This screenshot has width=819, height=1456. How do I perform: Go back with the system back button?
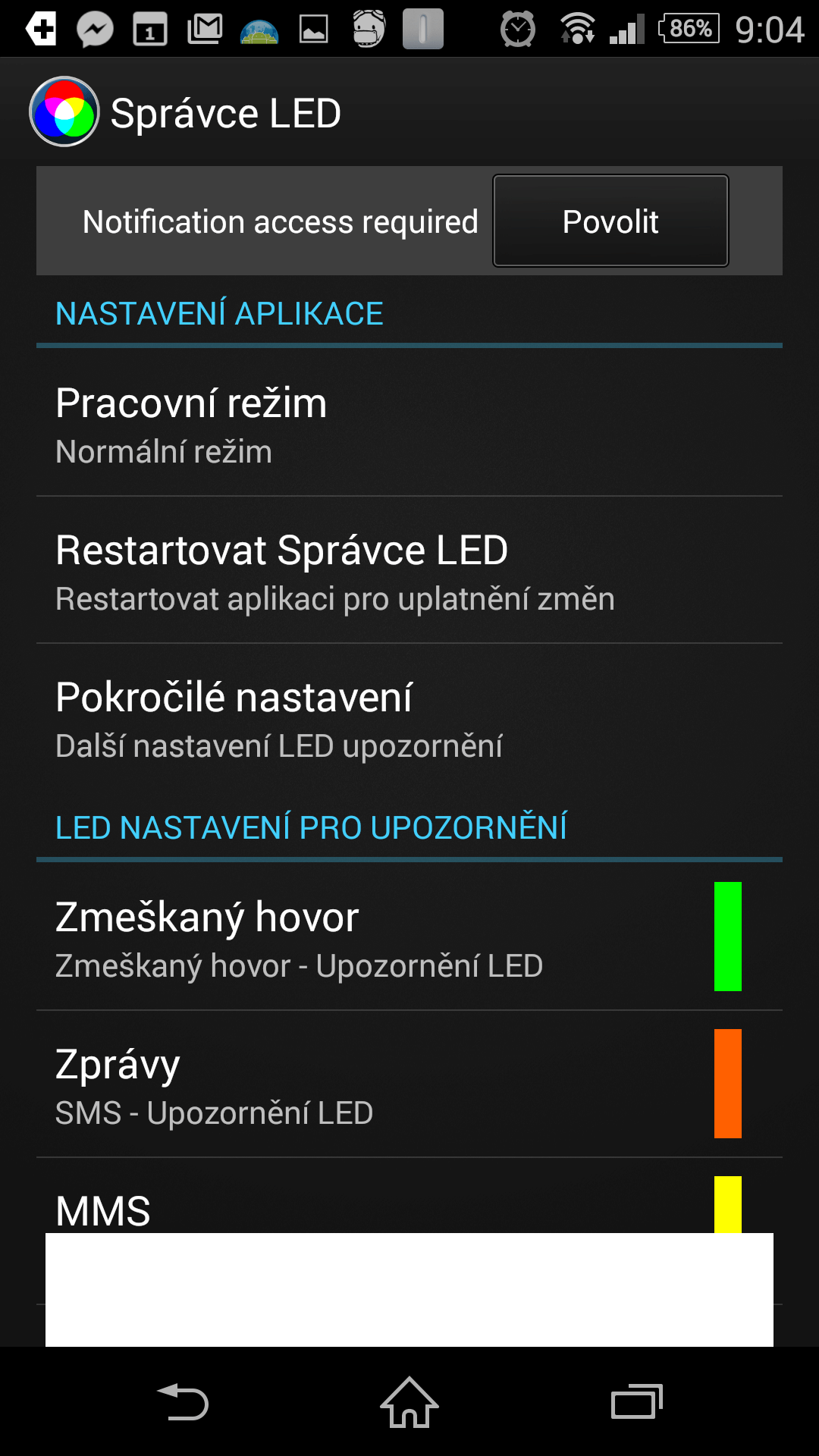click(x=182, y=1401)
